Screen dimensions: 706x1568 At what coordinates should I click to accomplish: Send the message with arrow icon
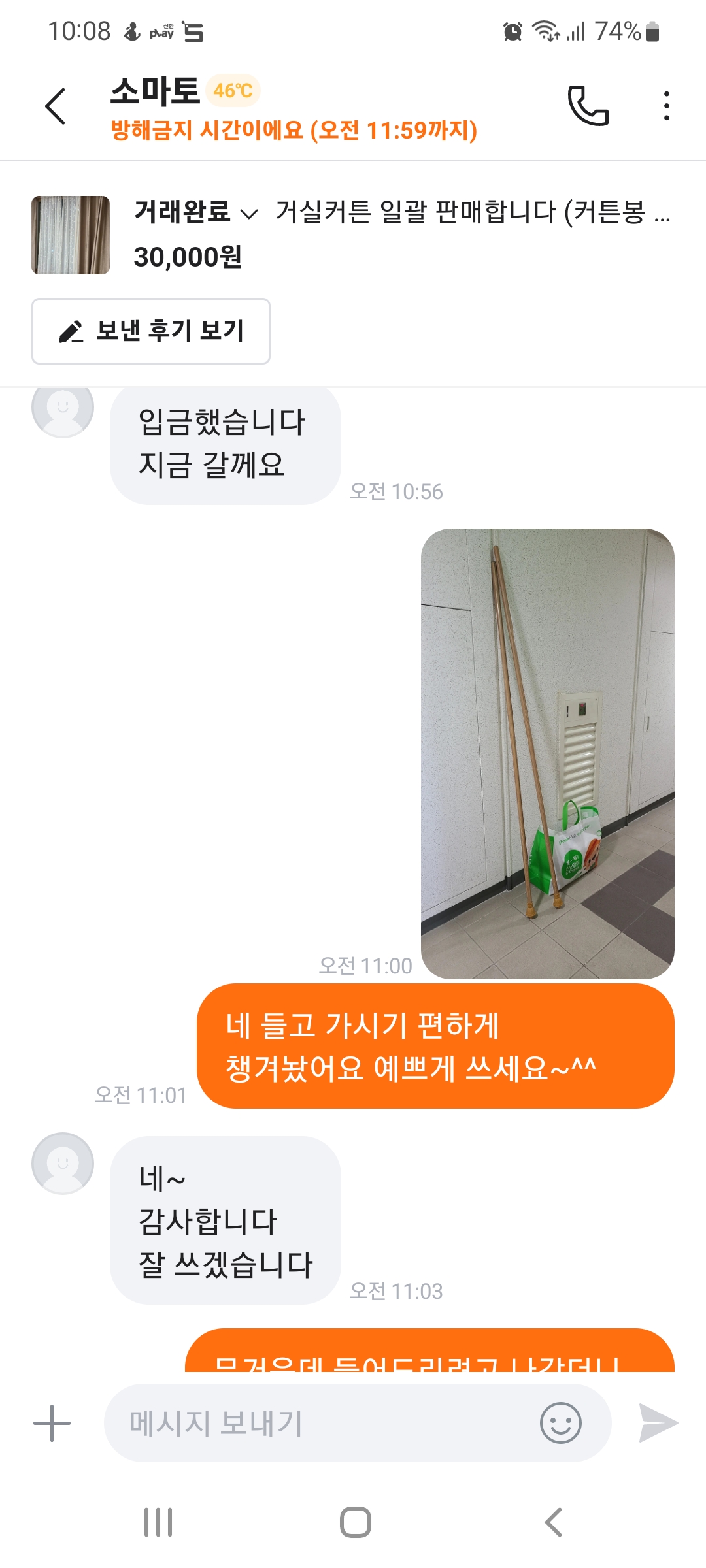tap(658, 1423)
